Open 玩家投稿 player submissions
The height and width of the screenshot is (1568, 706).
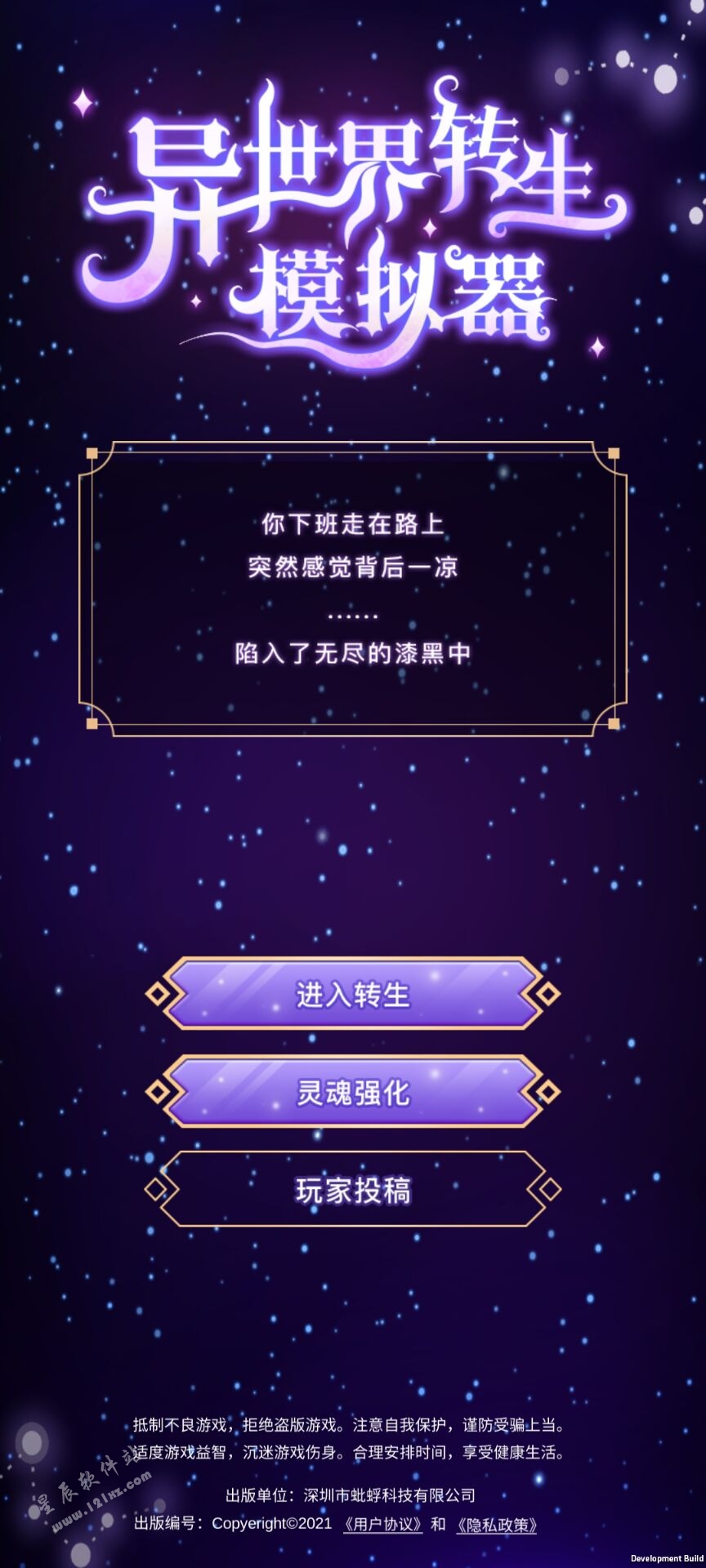(x=353, y=1190)
